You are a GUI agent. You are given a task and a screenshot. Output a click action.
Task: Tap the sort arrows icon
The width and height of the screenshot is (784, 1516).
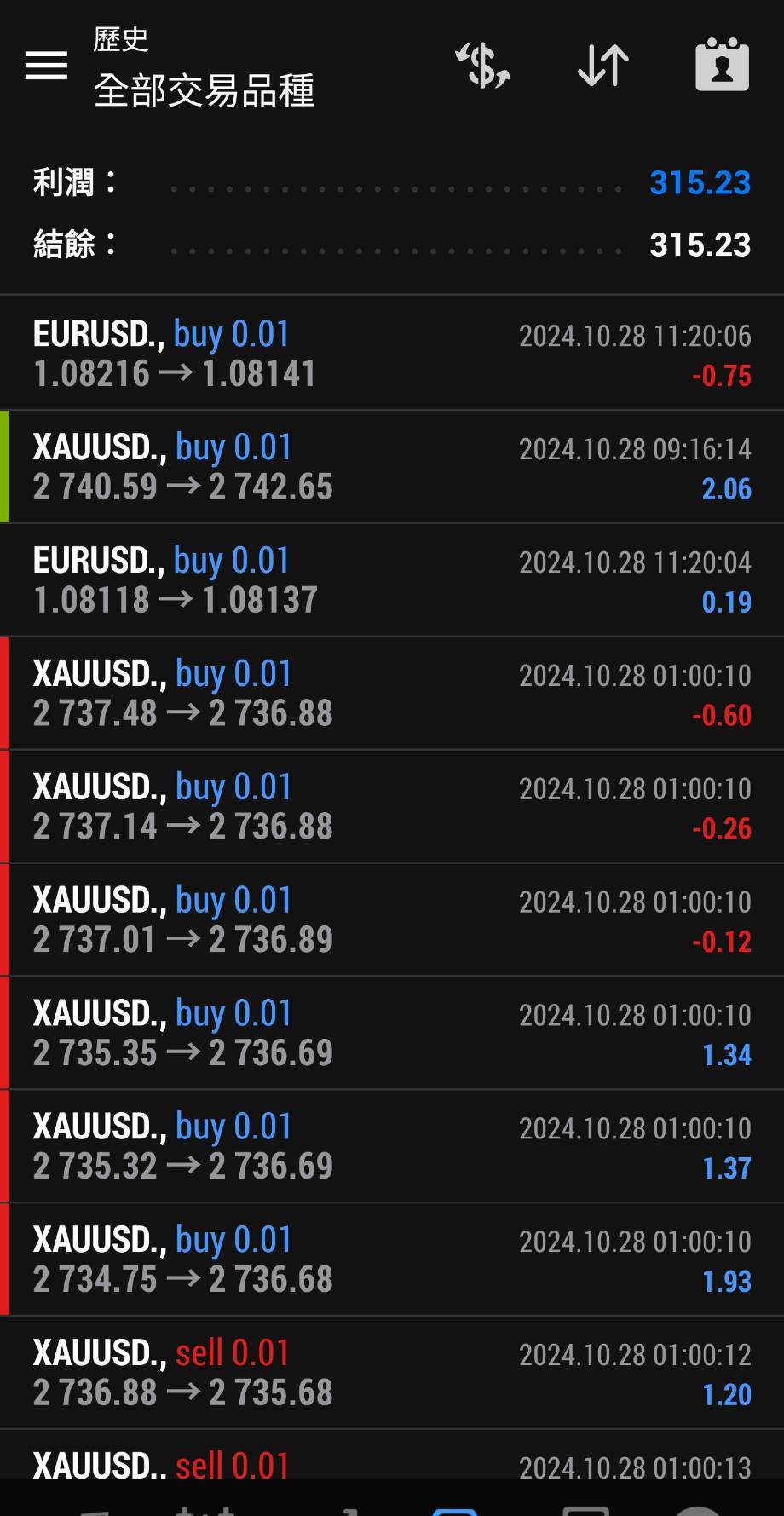click(602, 66)
